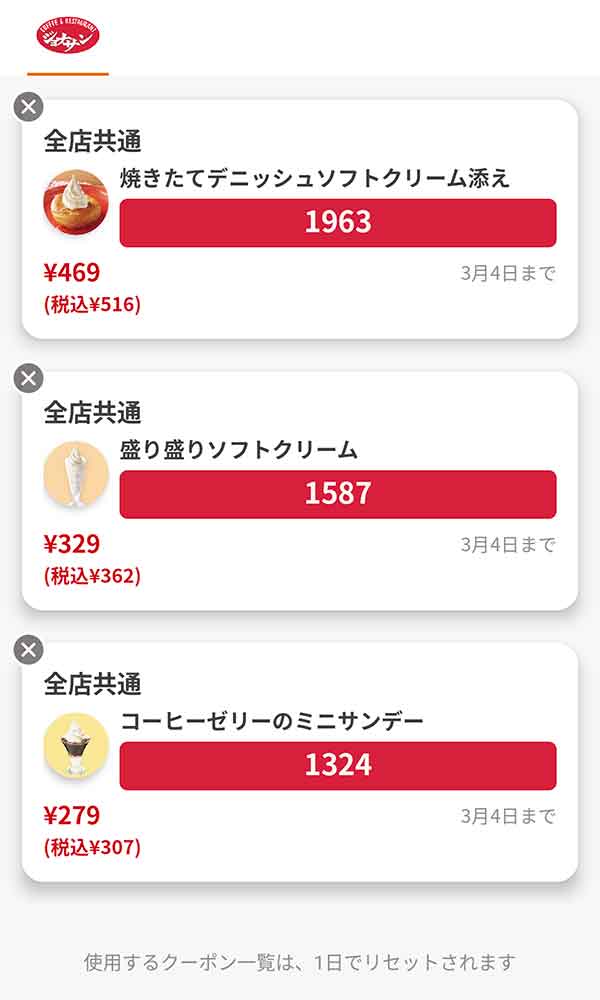Open the red coupon code 1324
The image size is (600, 1000).
(338, 766)
